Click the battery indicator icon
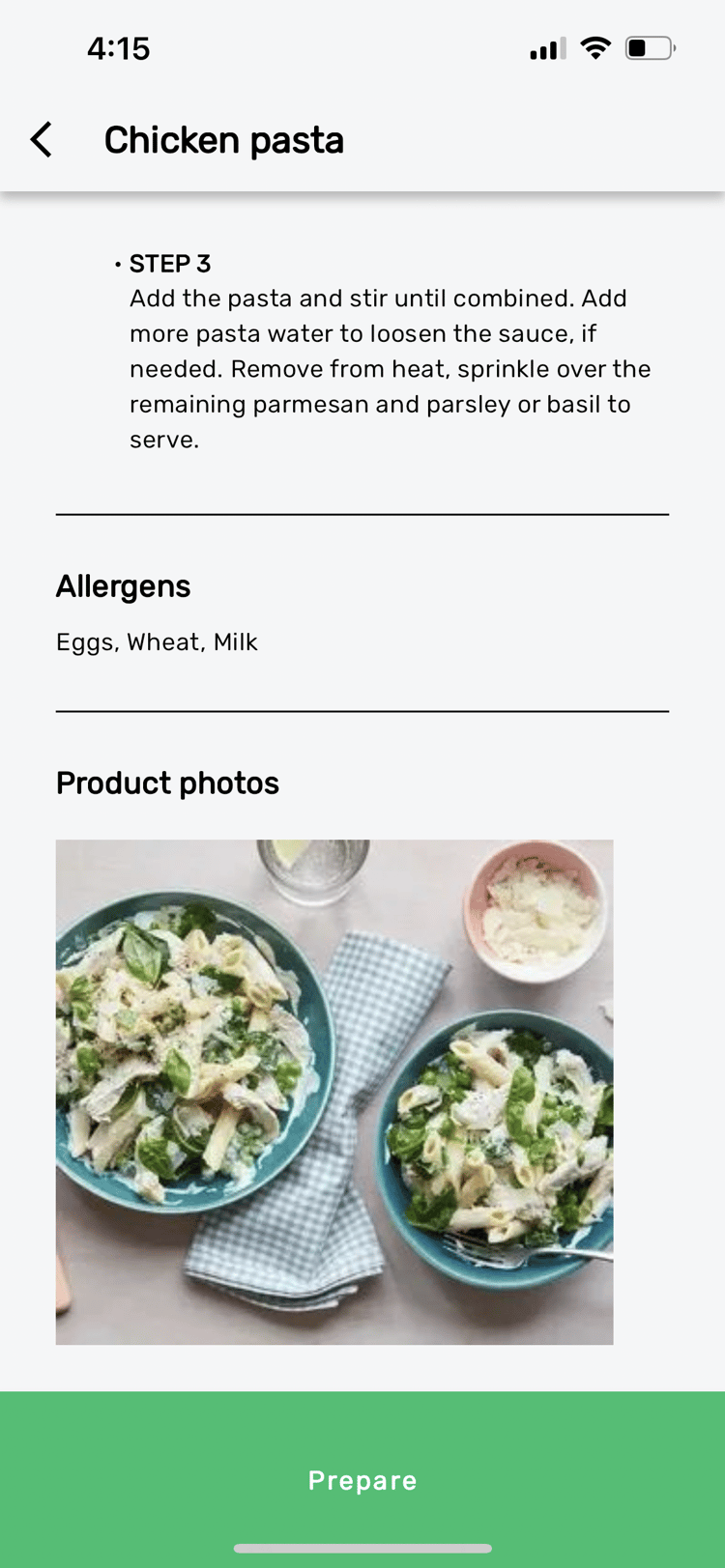This screenshot has height=1568, width=725. [x=647, y=46]
